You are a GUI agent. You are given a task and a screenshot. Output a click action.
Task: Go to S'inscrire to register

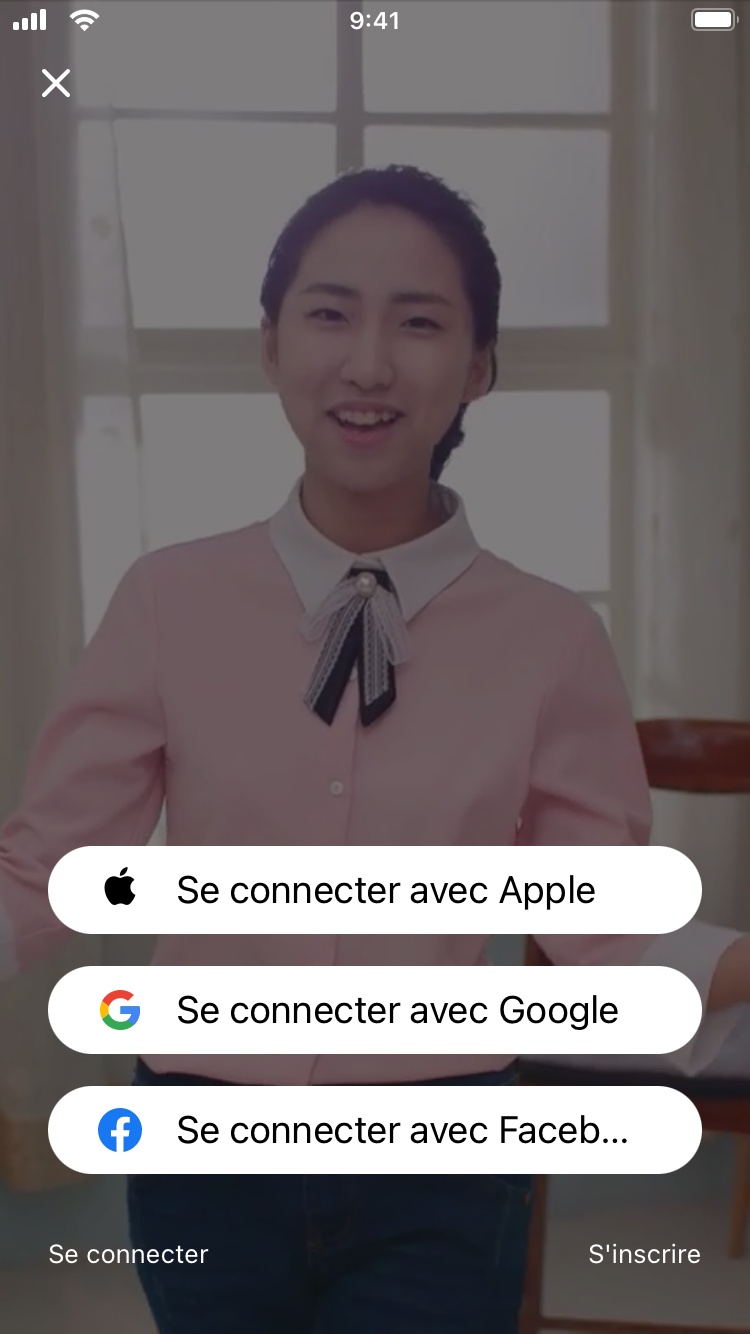644,1254
